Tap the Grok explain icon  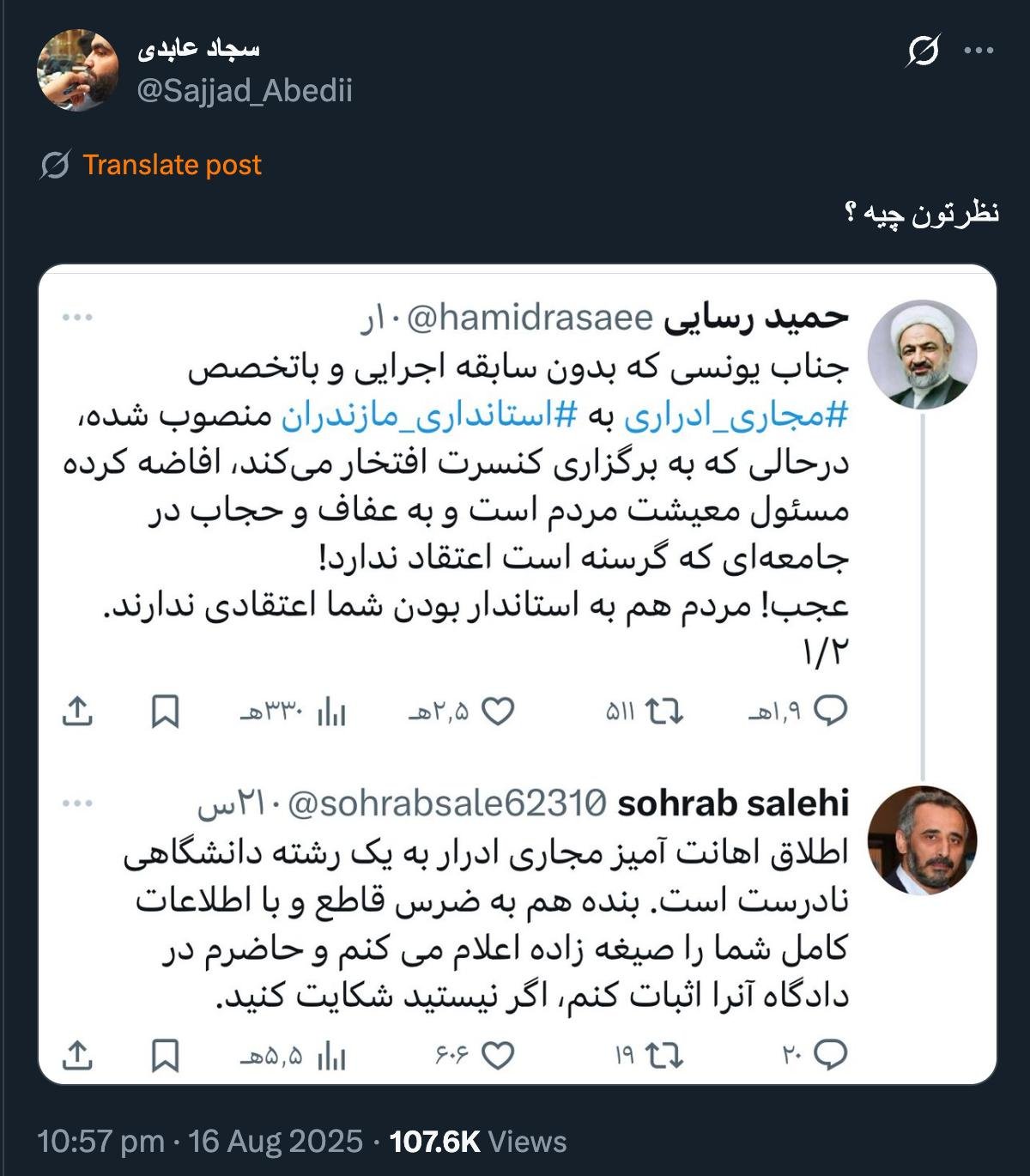point(923,52)
